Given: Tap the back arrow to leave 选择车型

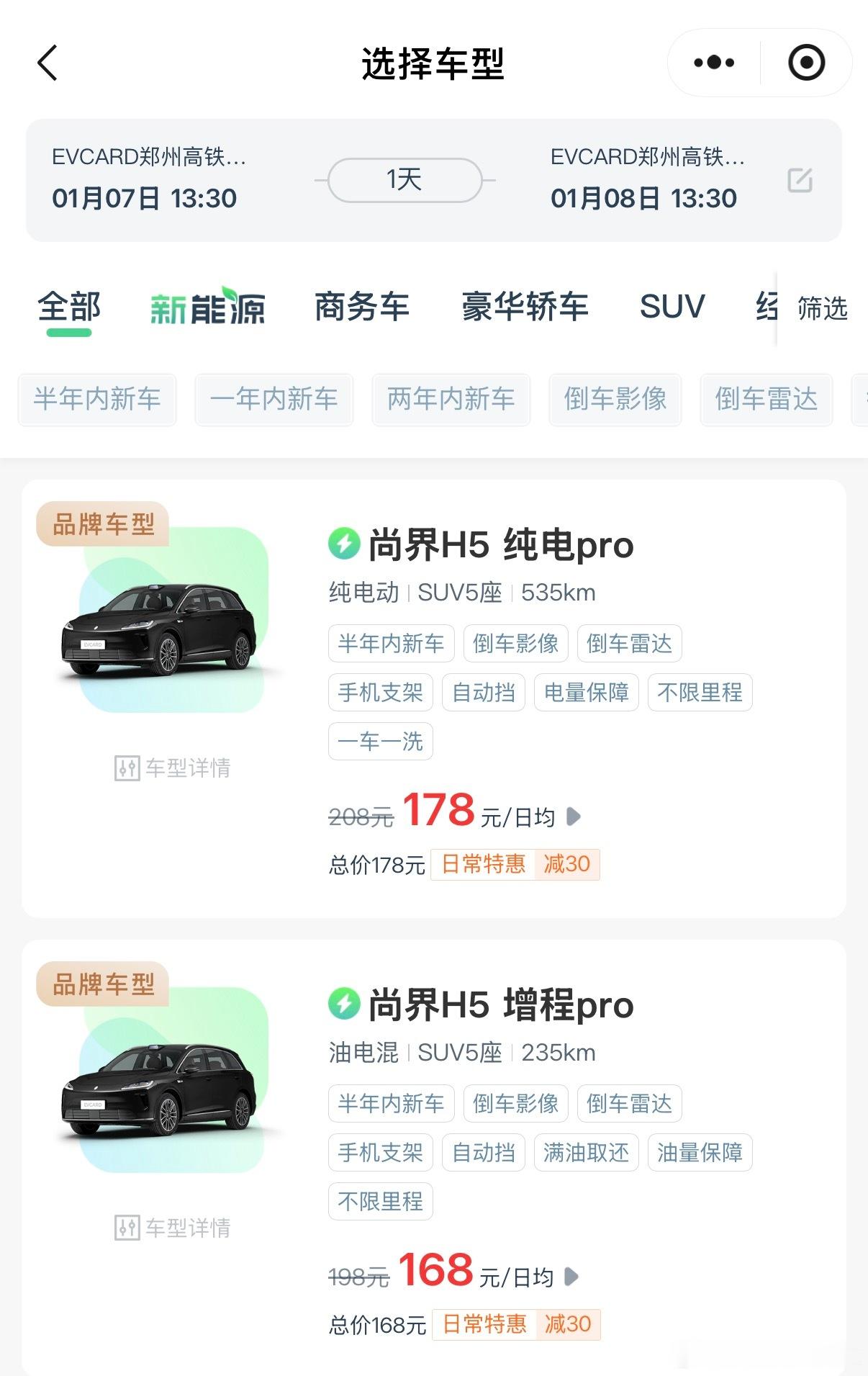Looking at the screenshot, I should 46,63.
